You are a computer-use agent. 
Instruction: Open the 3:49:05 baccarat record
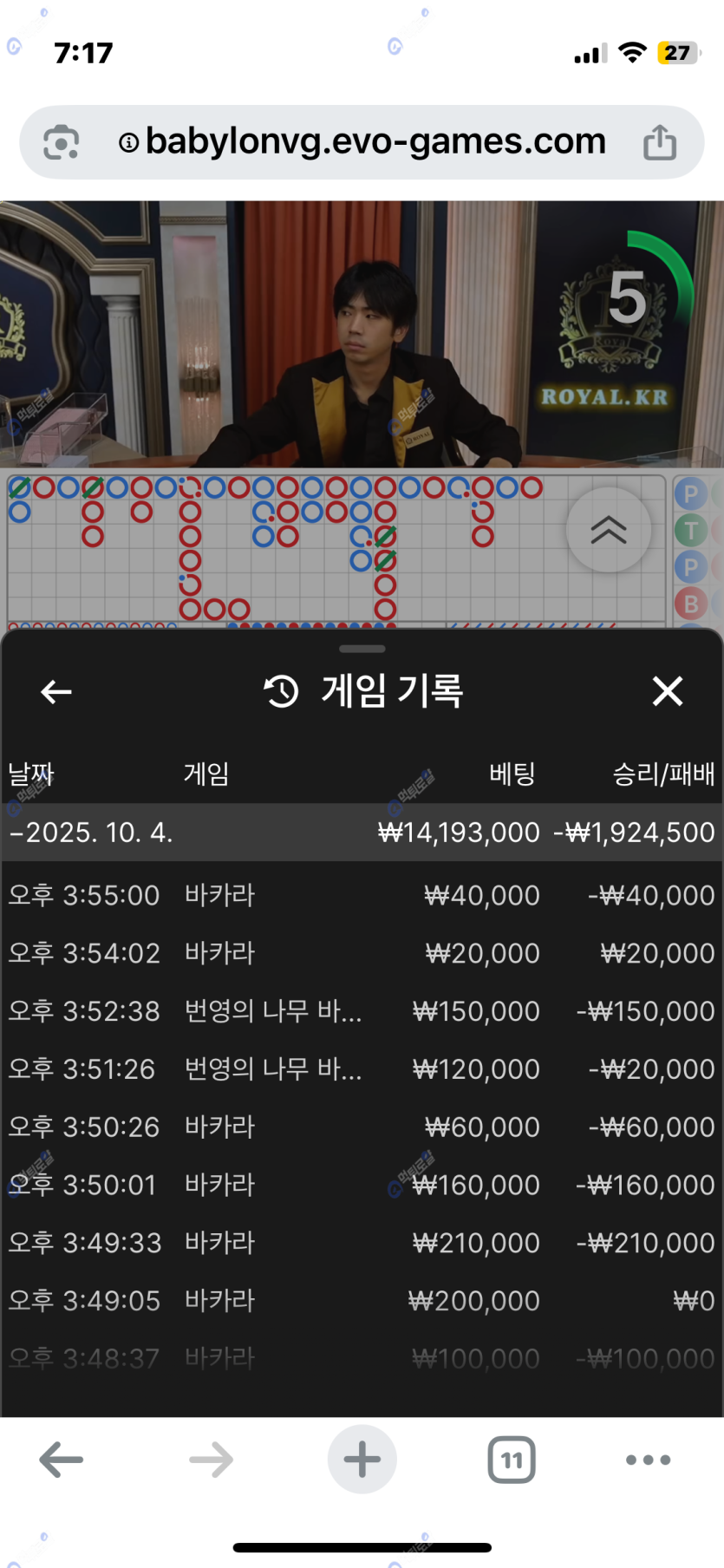click(x=362, y=1301)
